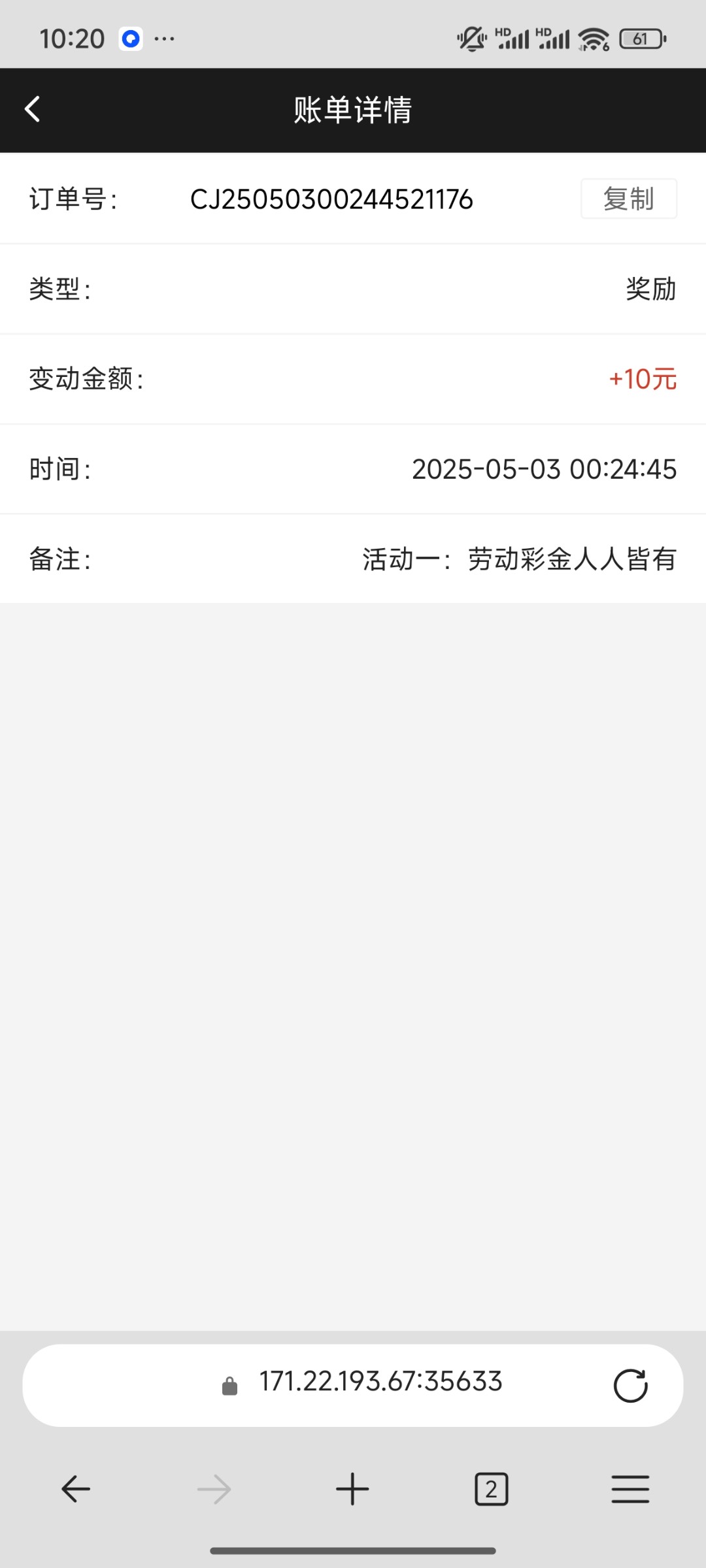The width and height of the screenshot is (706, 1568).
Task: Go back from the 账单详情 page
Action: coord(33,109)
